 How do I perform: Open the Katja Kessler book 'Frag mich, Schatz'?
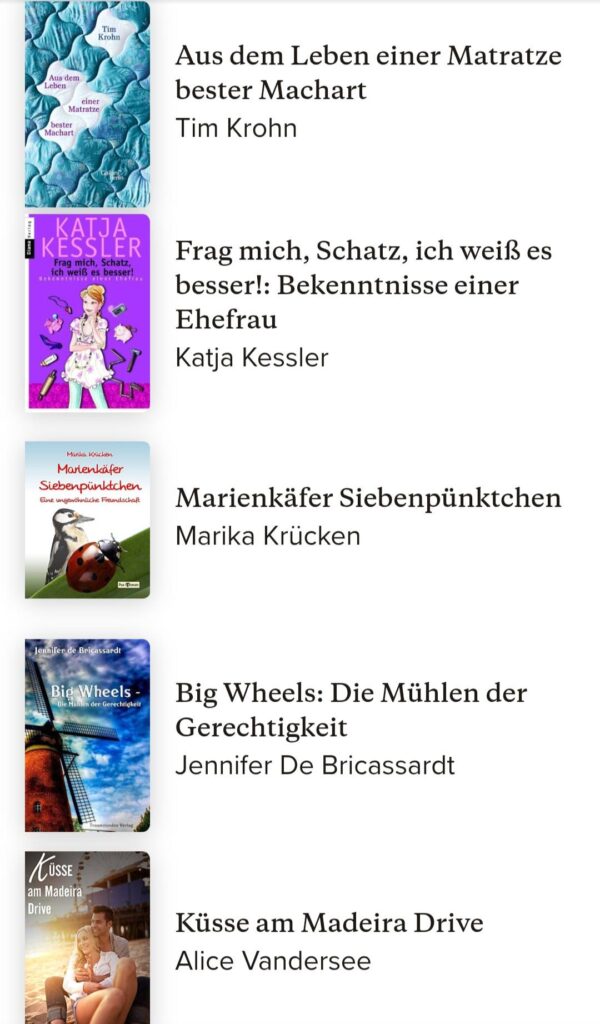click(364, 285)
